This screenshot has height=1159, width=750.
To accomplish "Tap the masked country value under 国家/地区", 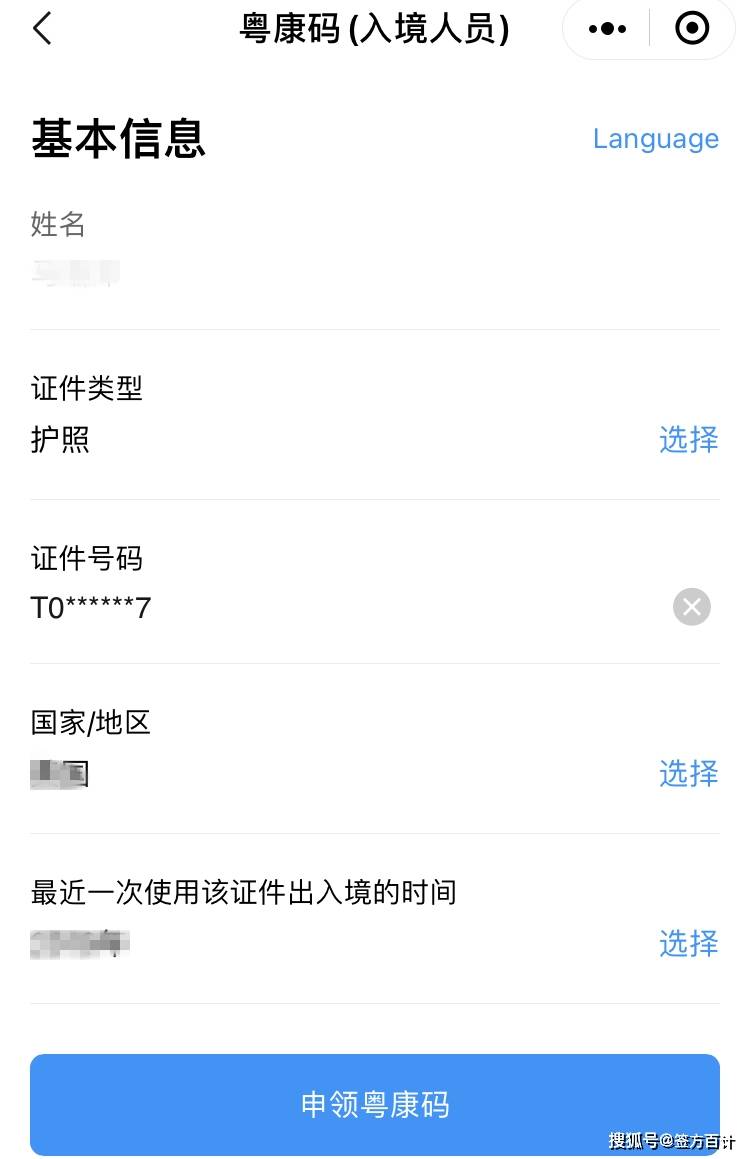I will 58,772.
